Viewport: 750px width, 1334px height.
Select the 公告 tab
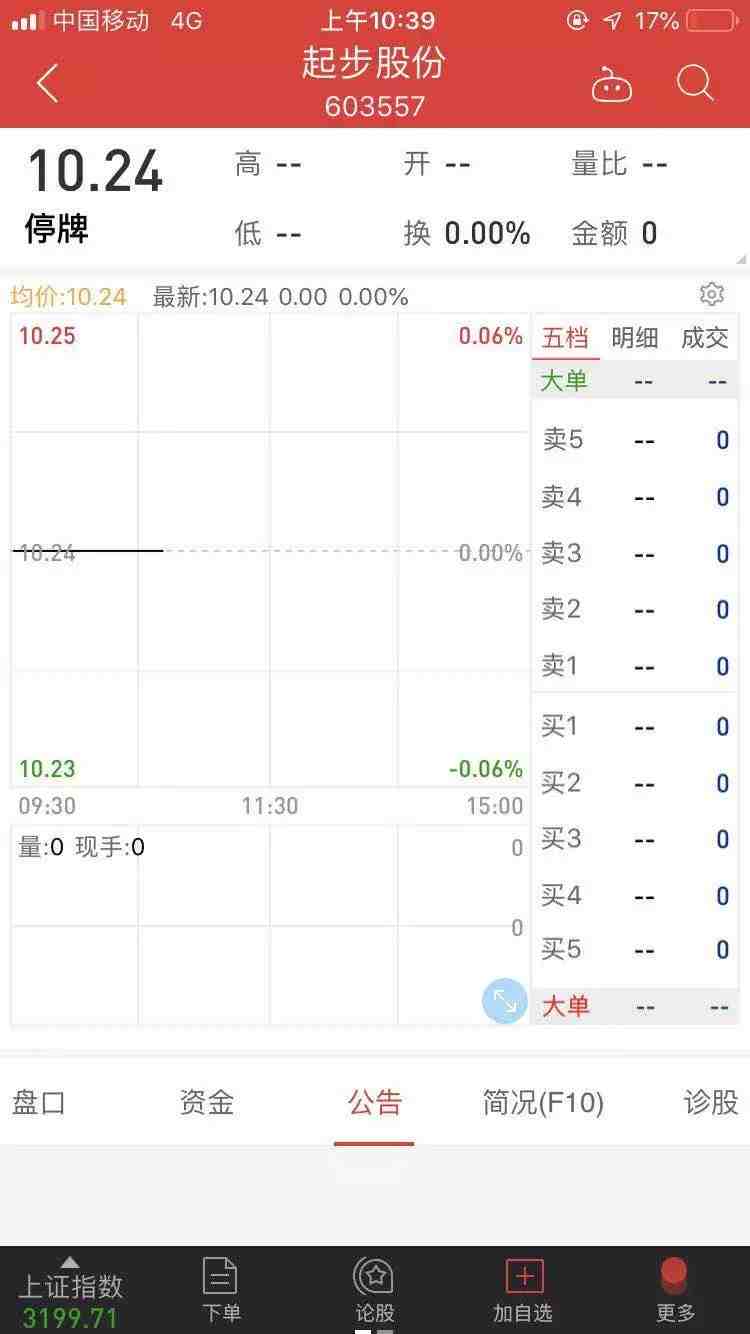(x=375, y=1103)
